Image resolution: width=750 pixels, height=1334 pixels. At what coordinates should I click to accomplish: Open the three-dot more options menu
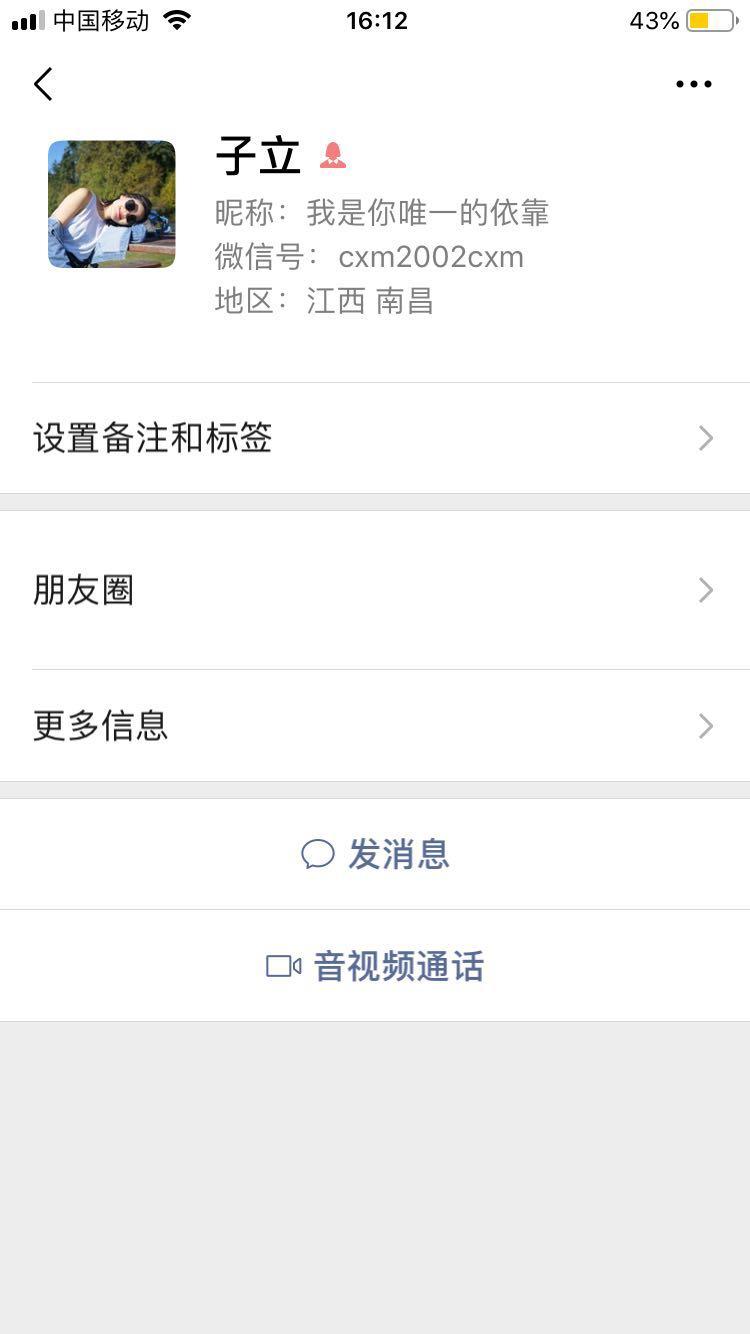click(693, 84)
